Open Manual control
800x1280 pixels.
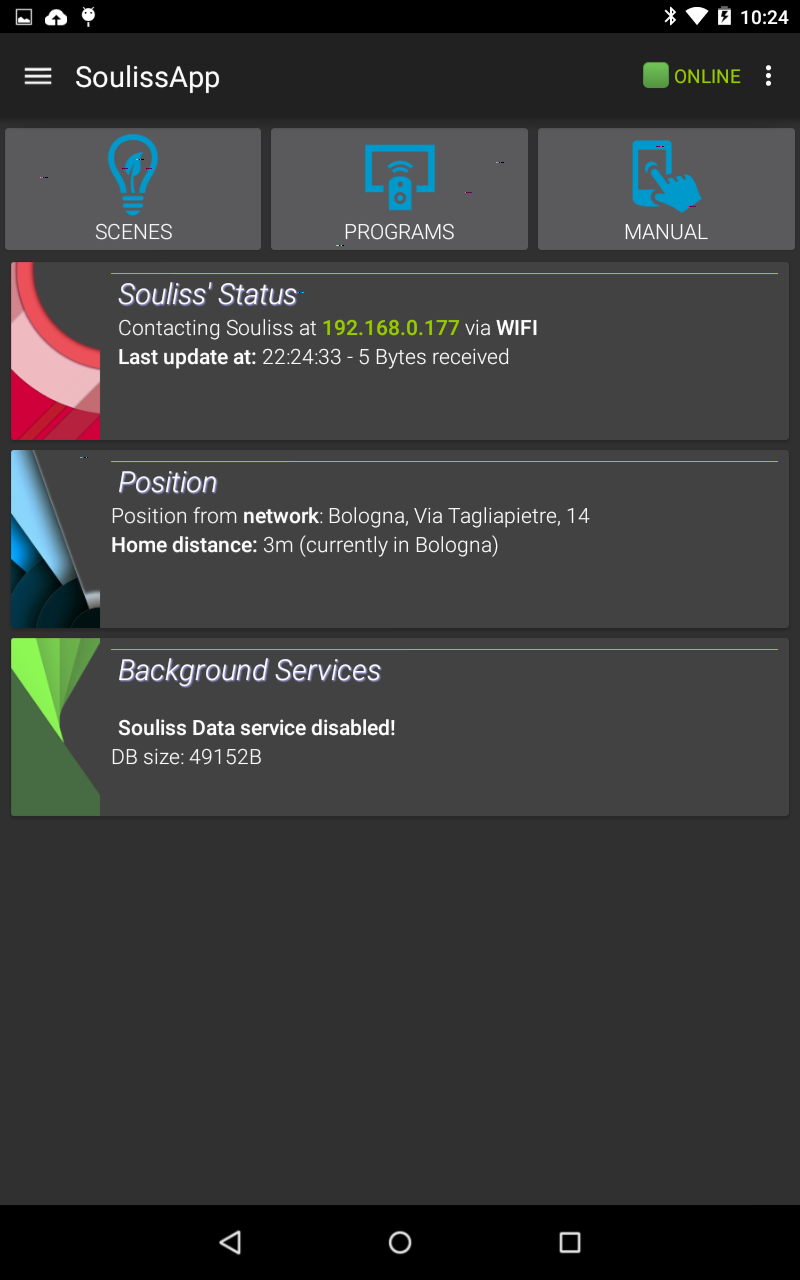[x=666, y=189]
